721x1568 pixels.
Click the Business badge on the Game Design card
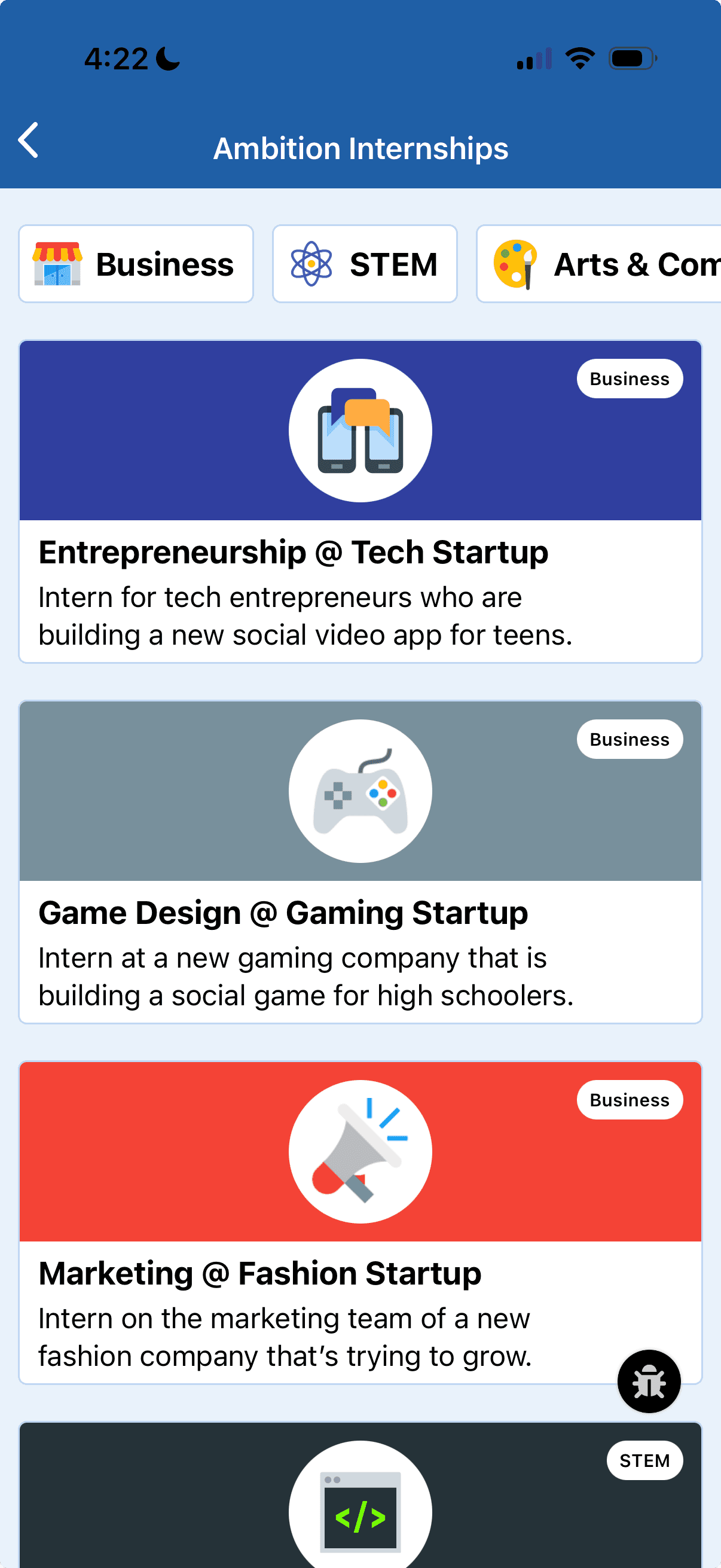pos(630,739)
